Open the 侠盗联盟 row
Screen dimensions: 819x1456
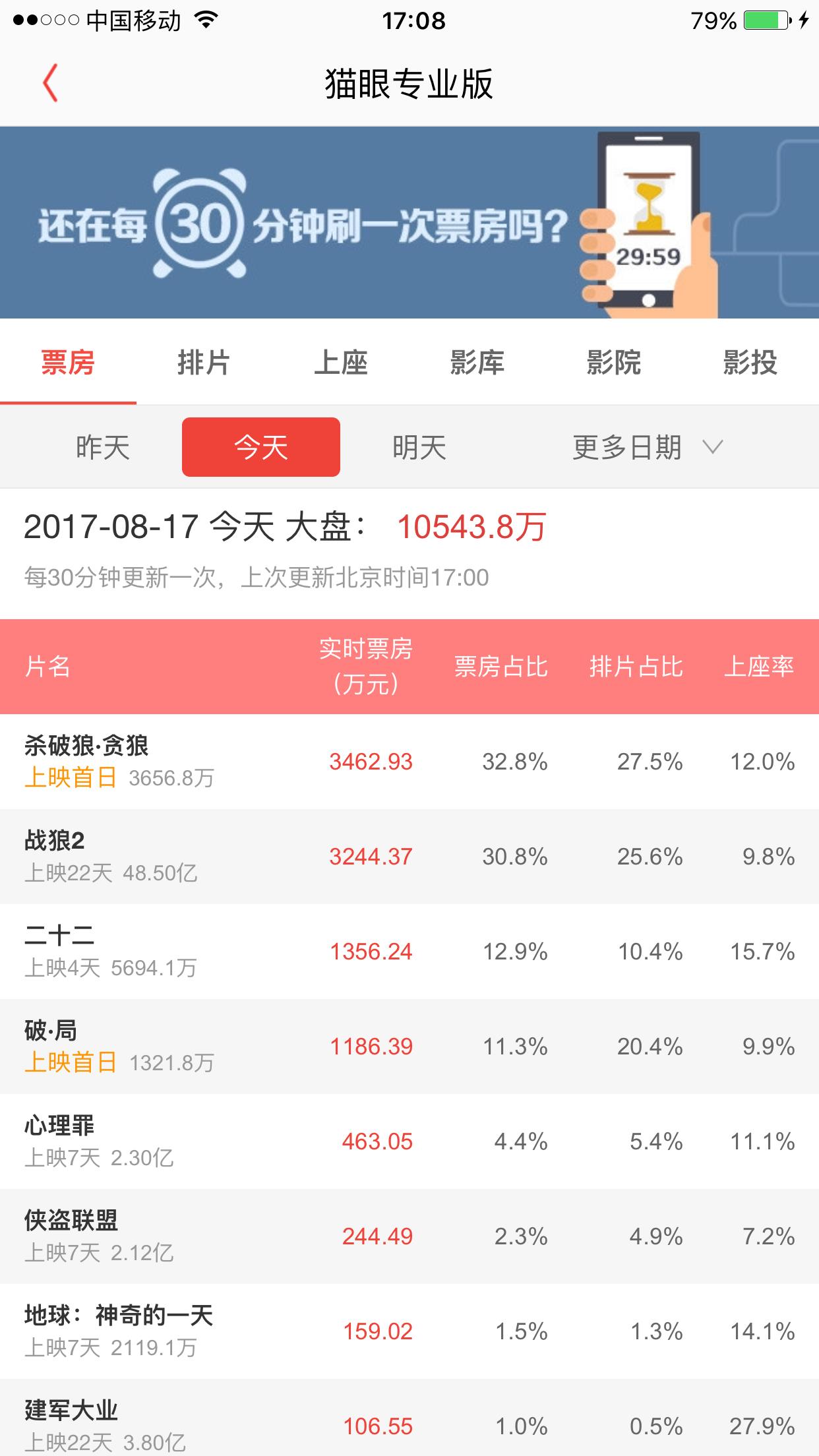click(x=409, y=1236)
